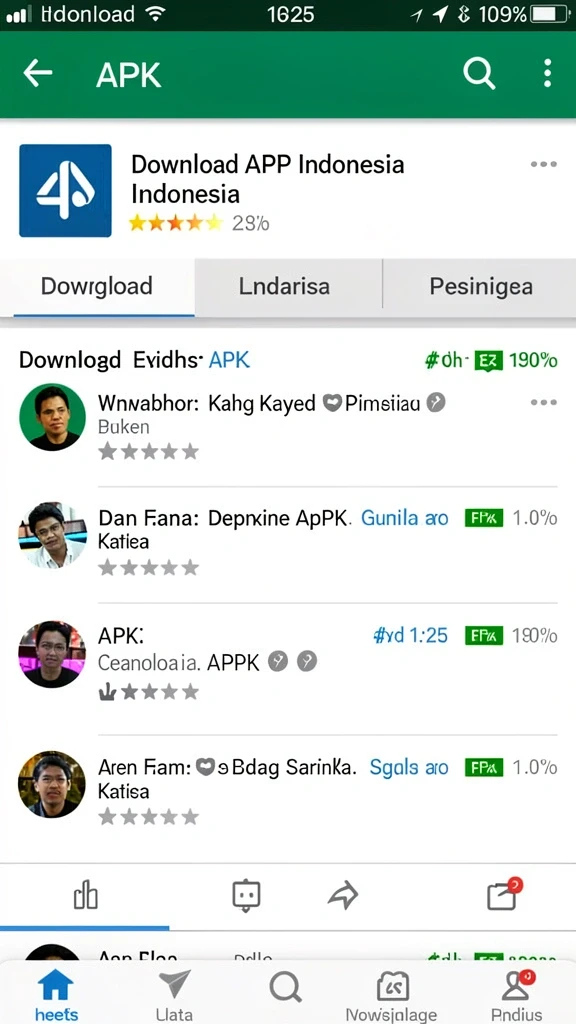Open more options for Download APP Indonesia
Screen dimensions: 576x1024
point(543,165)
